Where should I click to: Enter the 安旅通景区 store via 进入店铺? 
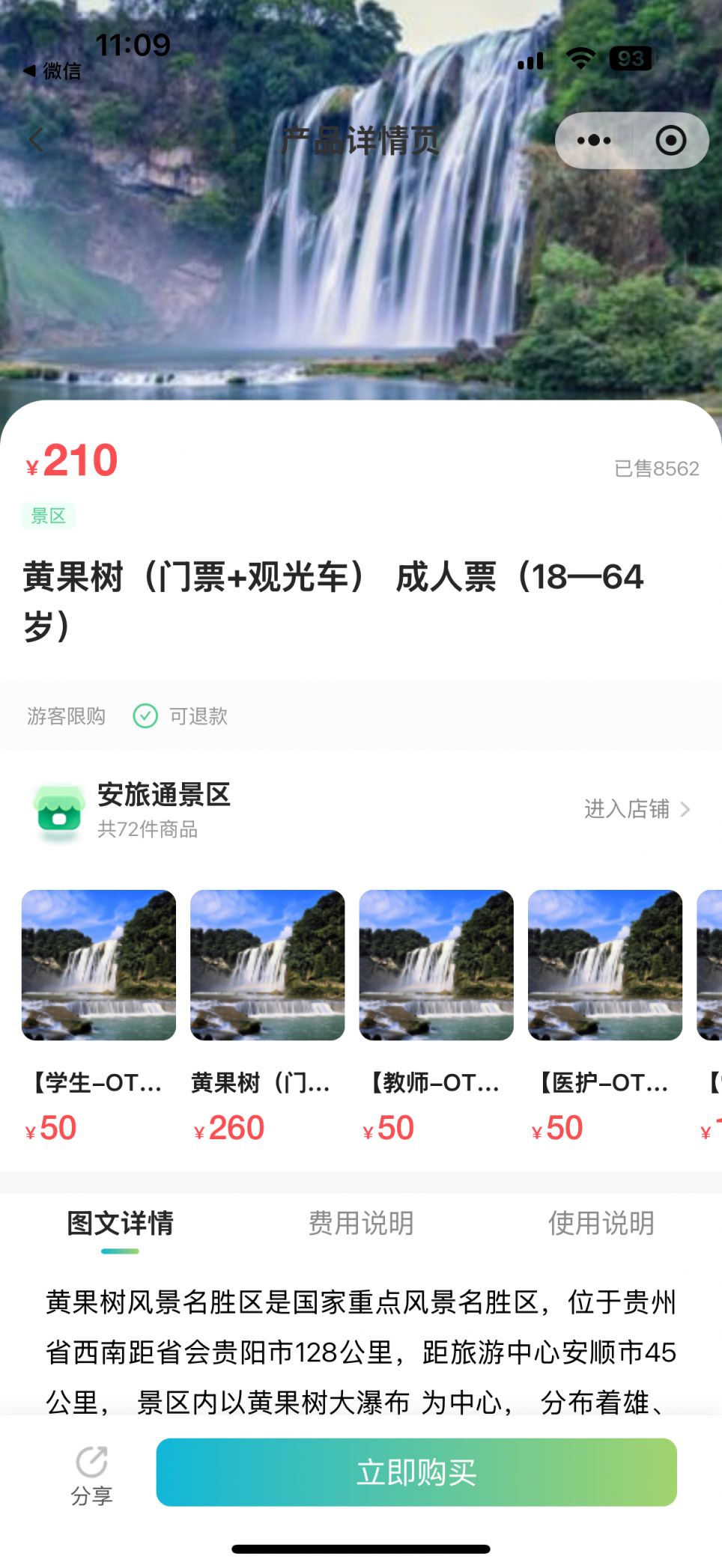pyautogui.click(x=637, y=809)
